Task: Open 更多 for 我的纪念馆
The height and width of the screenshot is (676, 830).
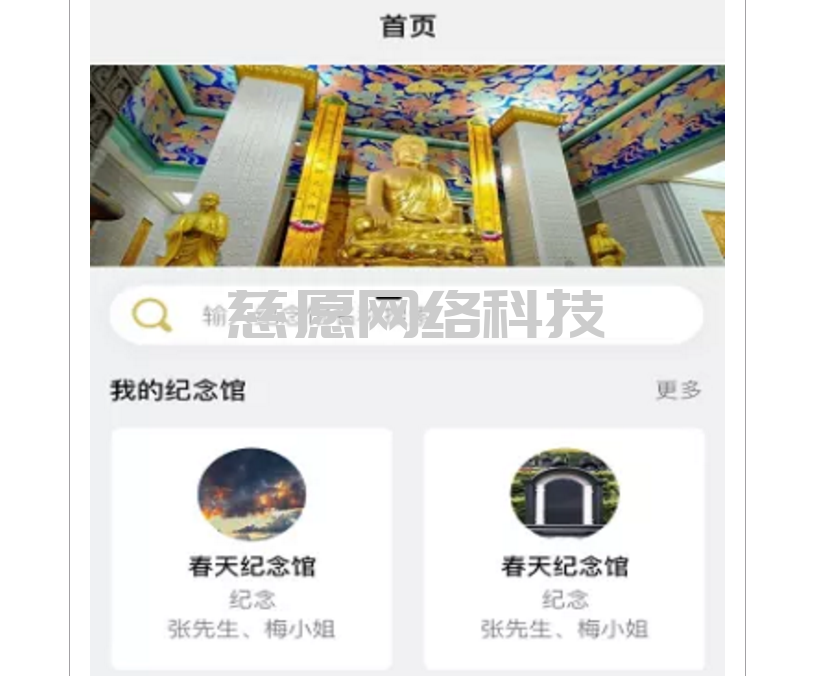Action: click(x=678, y=390)
